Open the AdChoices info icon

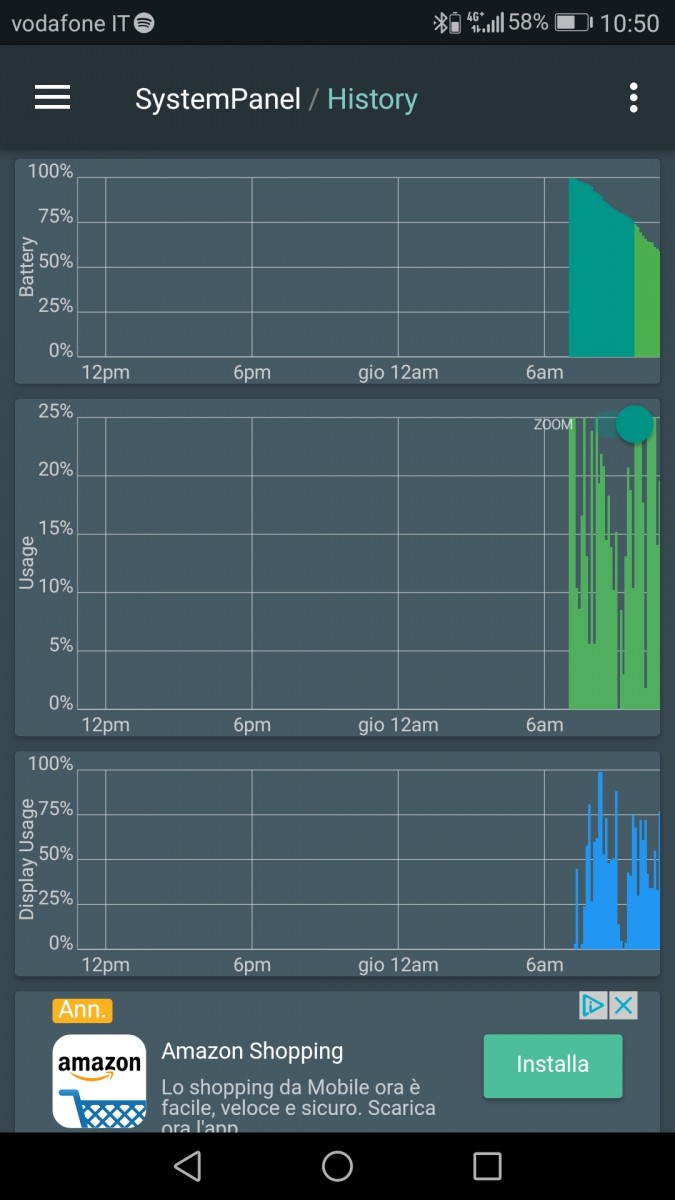[594, 1005]
